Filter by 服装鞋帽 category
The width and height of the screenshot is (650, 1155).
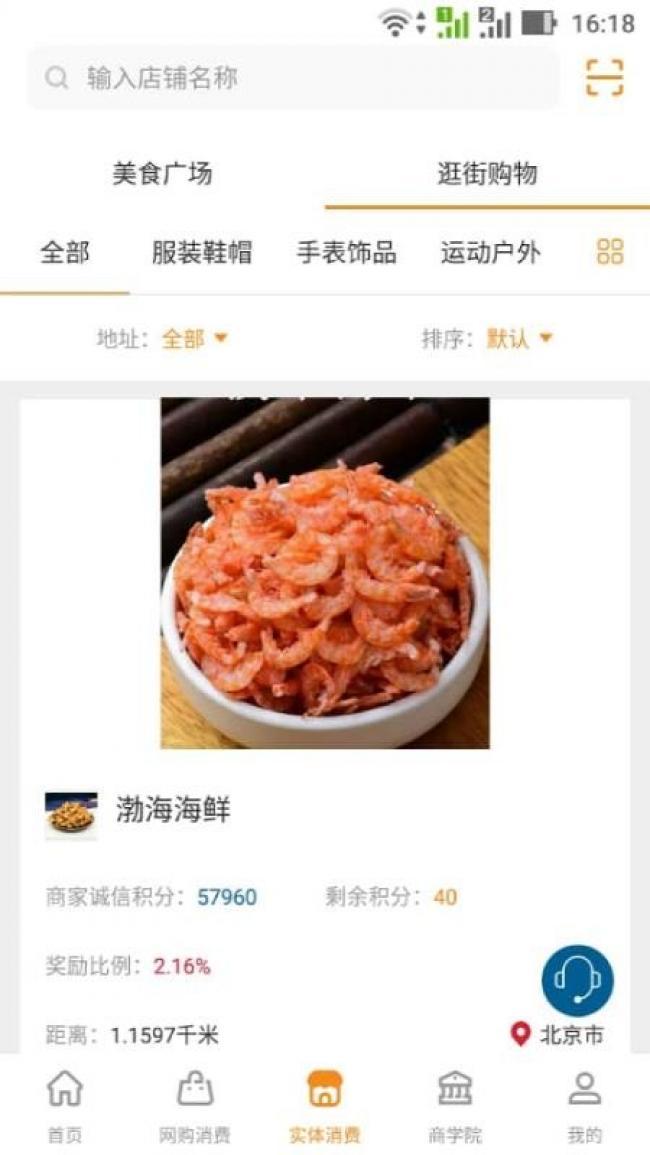click(202, 253)
